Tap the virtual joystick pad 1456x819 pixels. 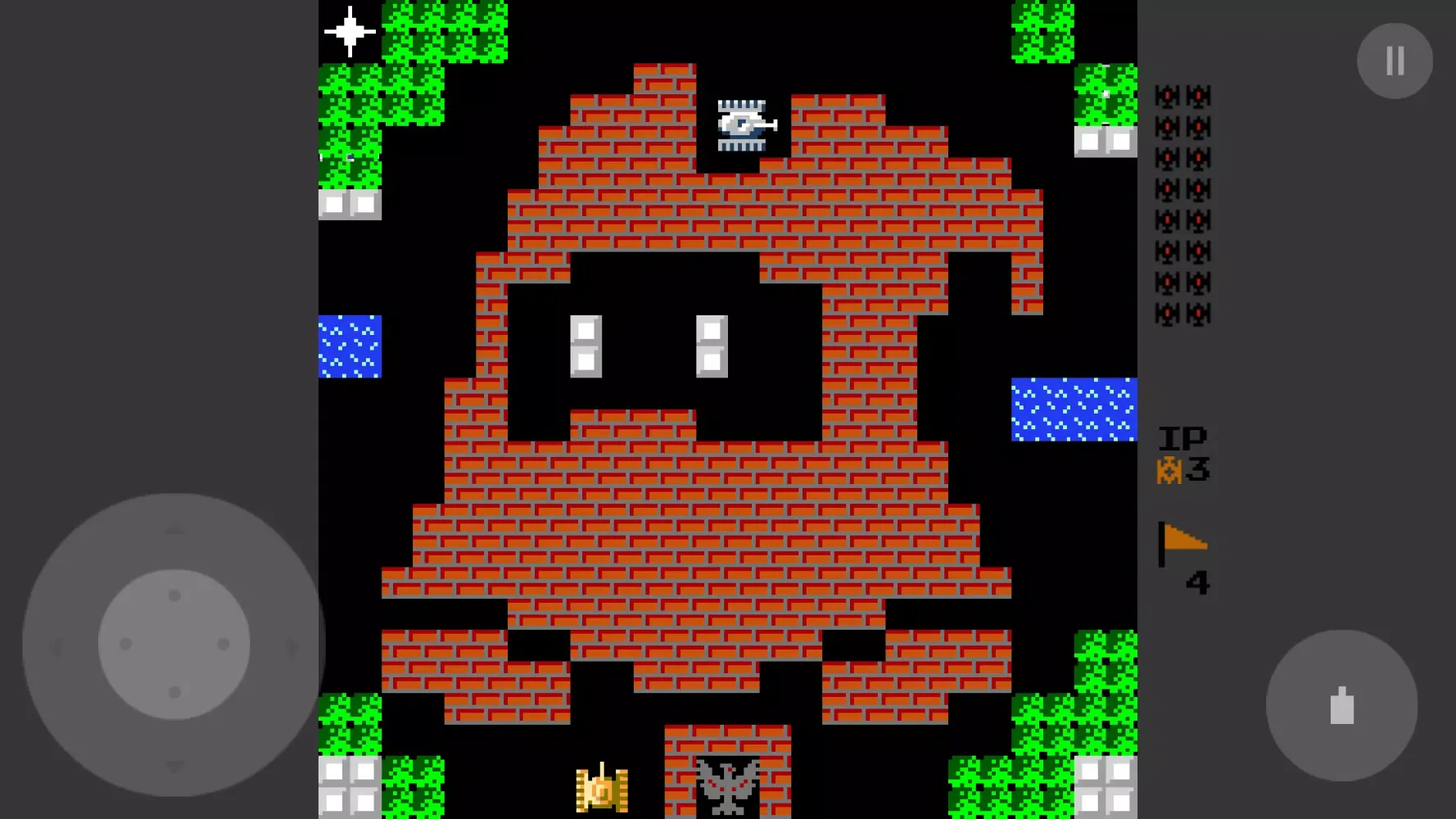pyautogui.click(x=174, y=645)
